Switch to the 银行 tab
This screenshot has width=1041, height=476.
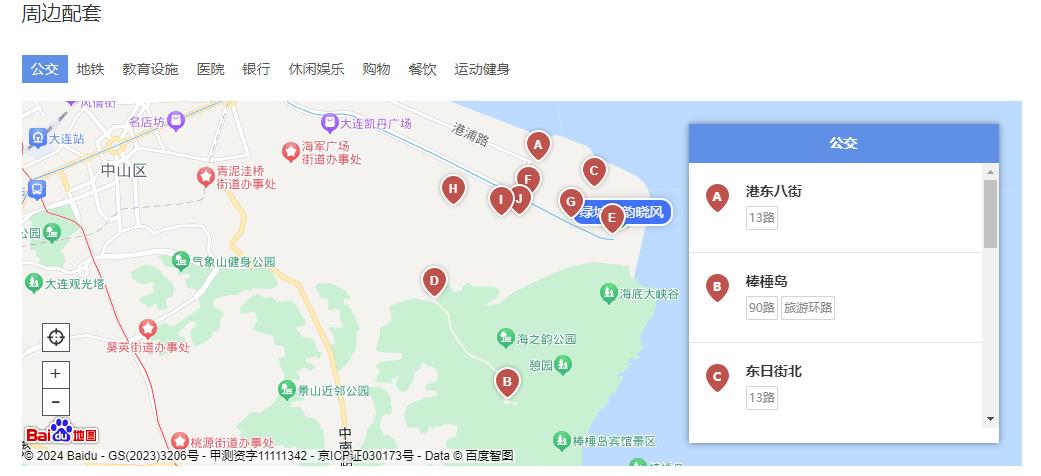pyautogui.click(x=256, y=69)
